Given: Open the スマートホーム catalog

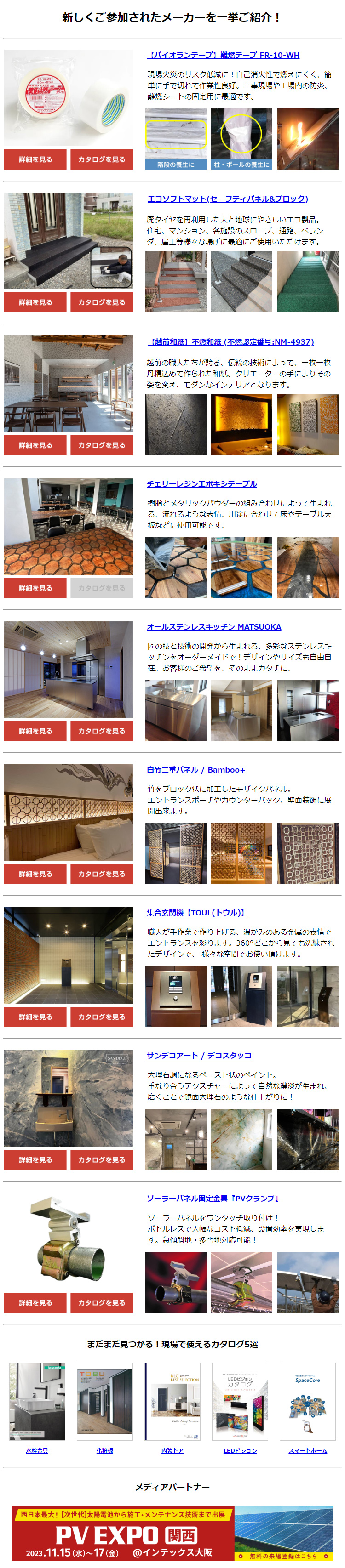Looking at the screenshot, I should (307, 1451).
